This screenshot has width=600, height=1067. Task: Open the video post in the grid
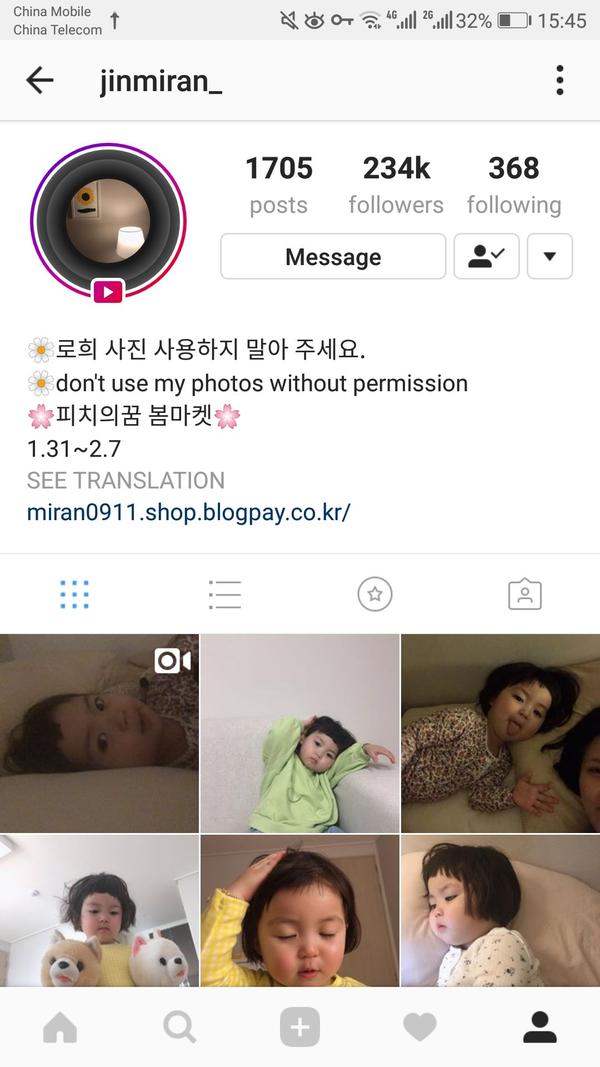click(99, 733)
